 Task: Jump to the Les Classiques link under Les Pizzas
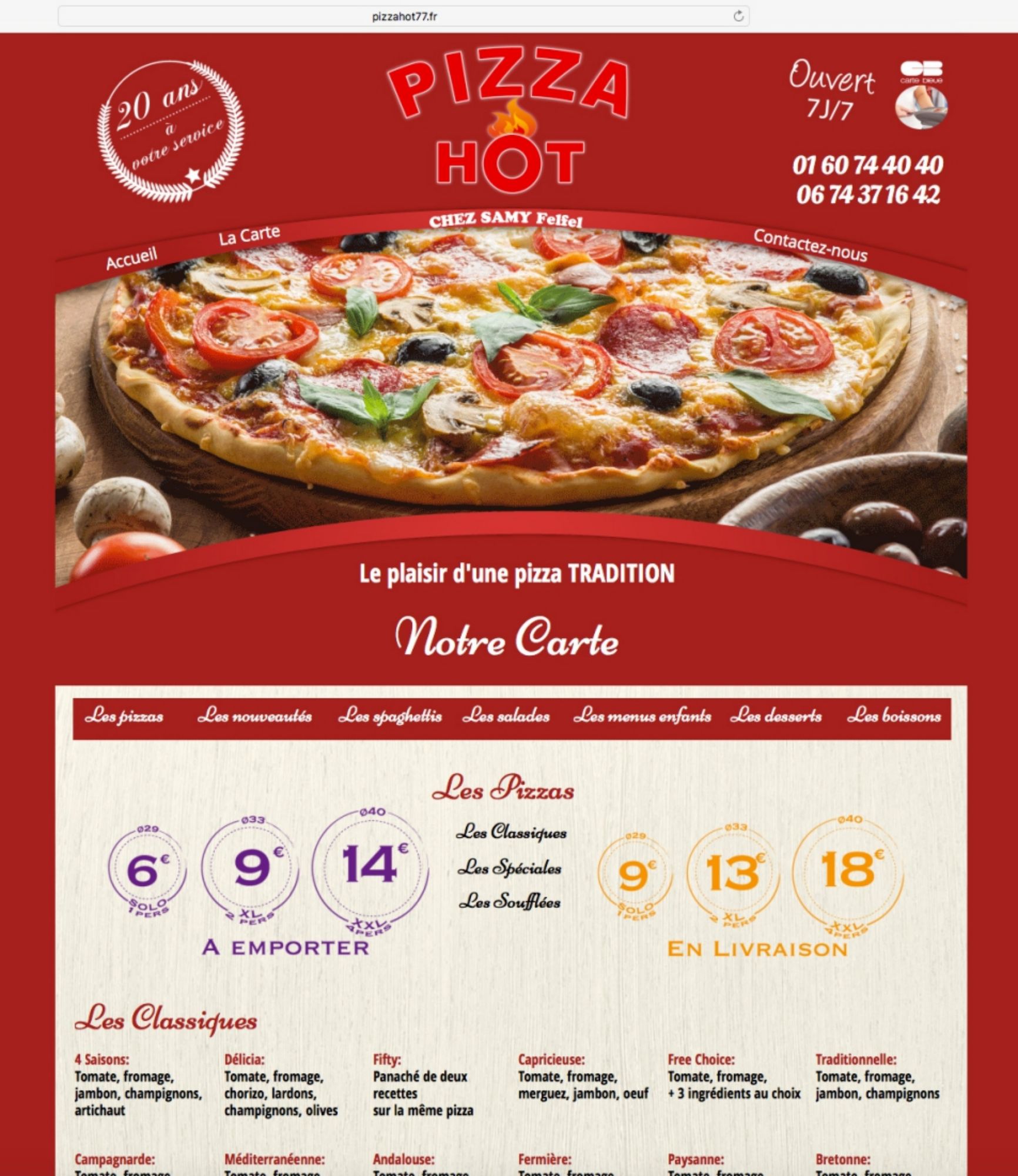pyautogui.click(x=511, y=832)
